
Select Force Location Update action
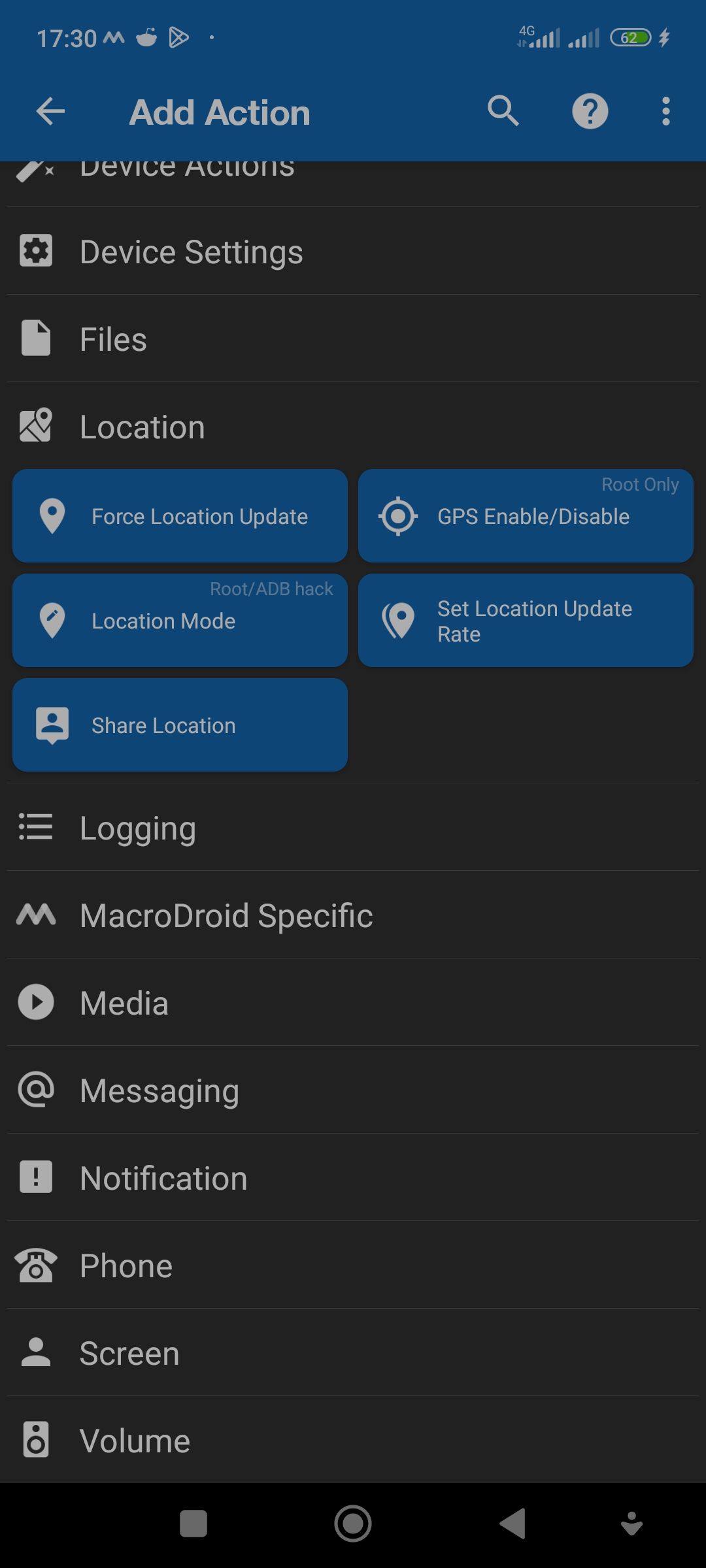click(x=180, y=516)
